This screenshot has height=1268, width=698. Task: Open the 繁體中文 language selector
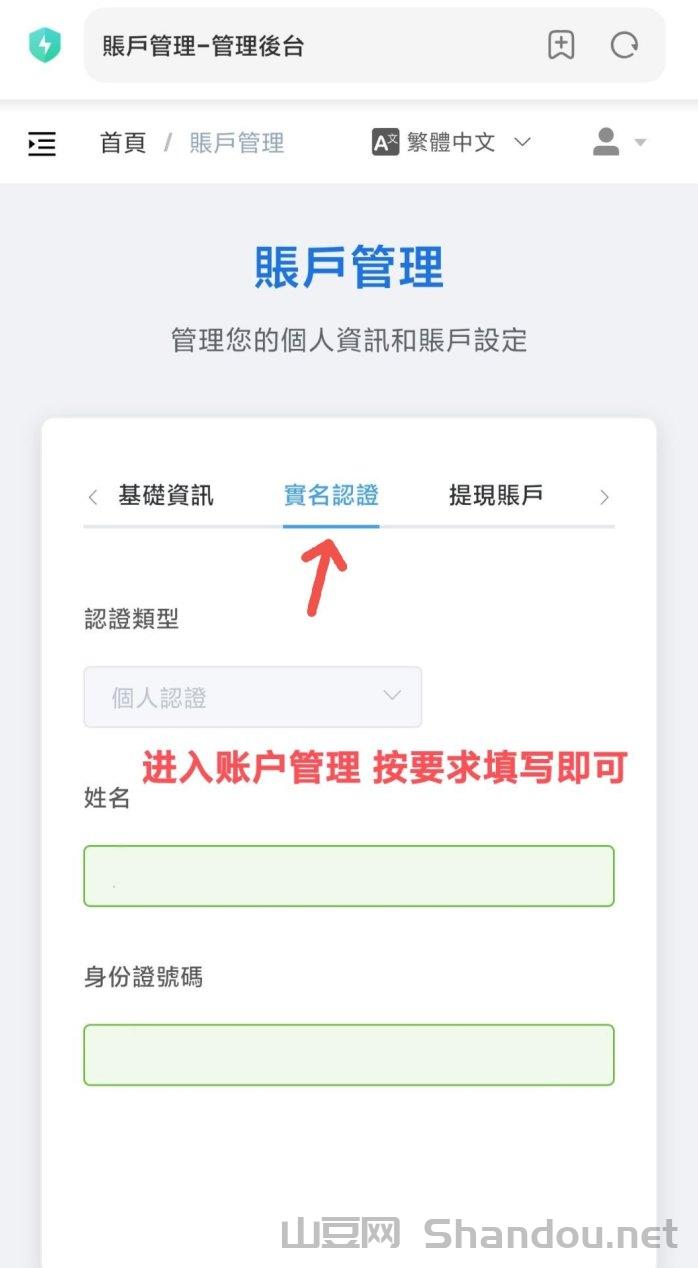tap(451, 142)
